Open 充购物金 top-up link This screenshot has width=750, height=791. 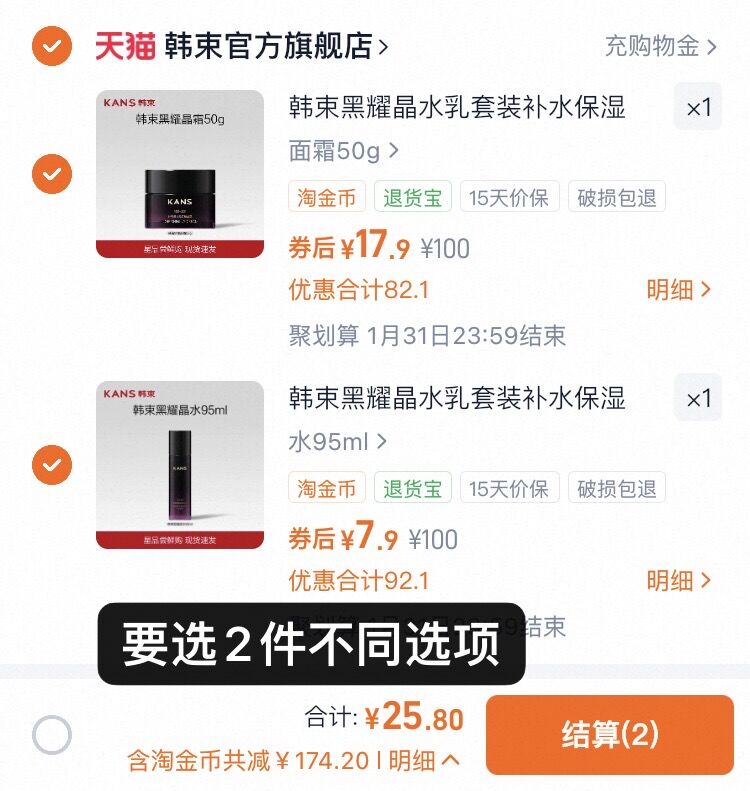[660, 45]
